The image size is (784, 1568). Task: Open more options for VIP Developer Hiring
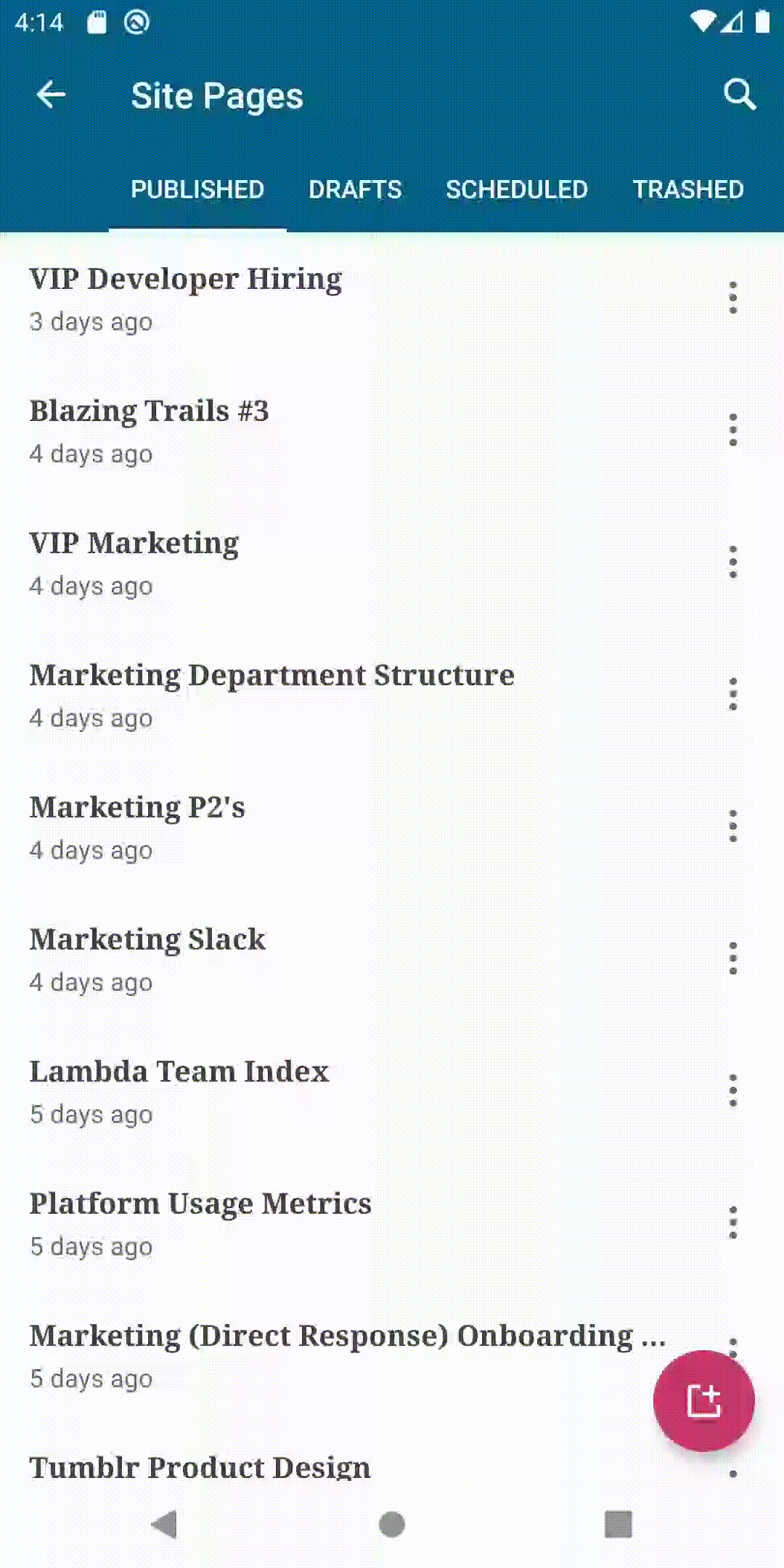click(733, 298)
